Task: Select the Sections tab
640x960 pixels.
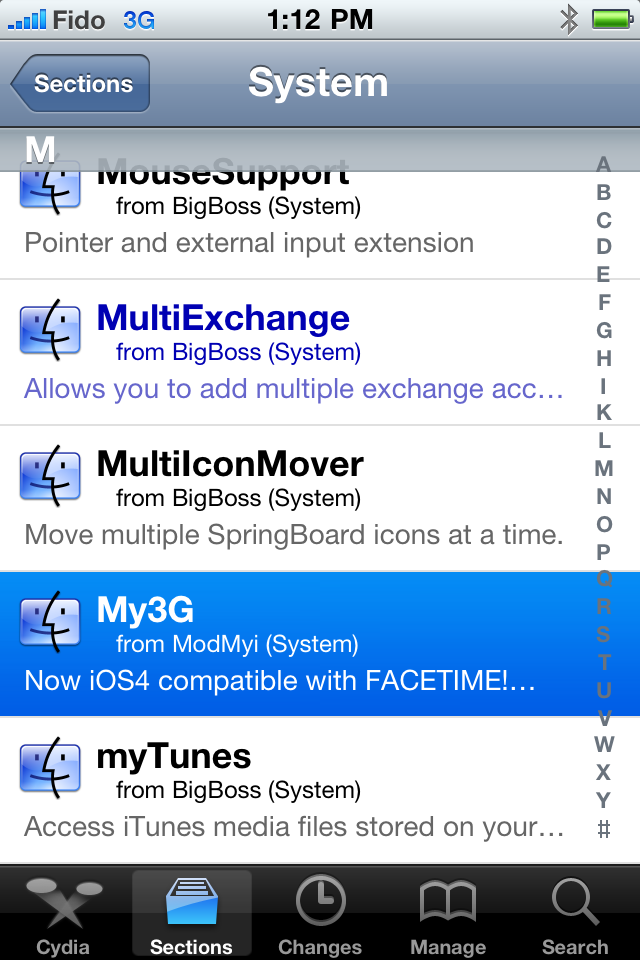Action: 191,915
